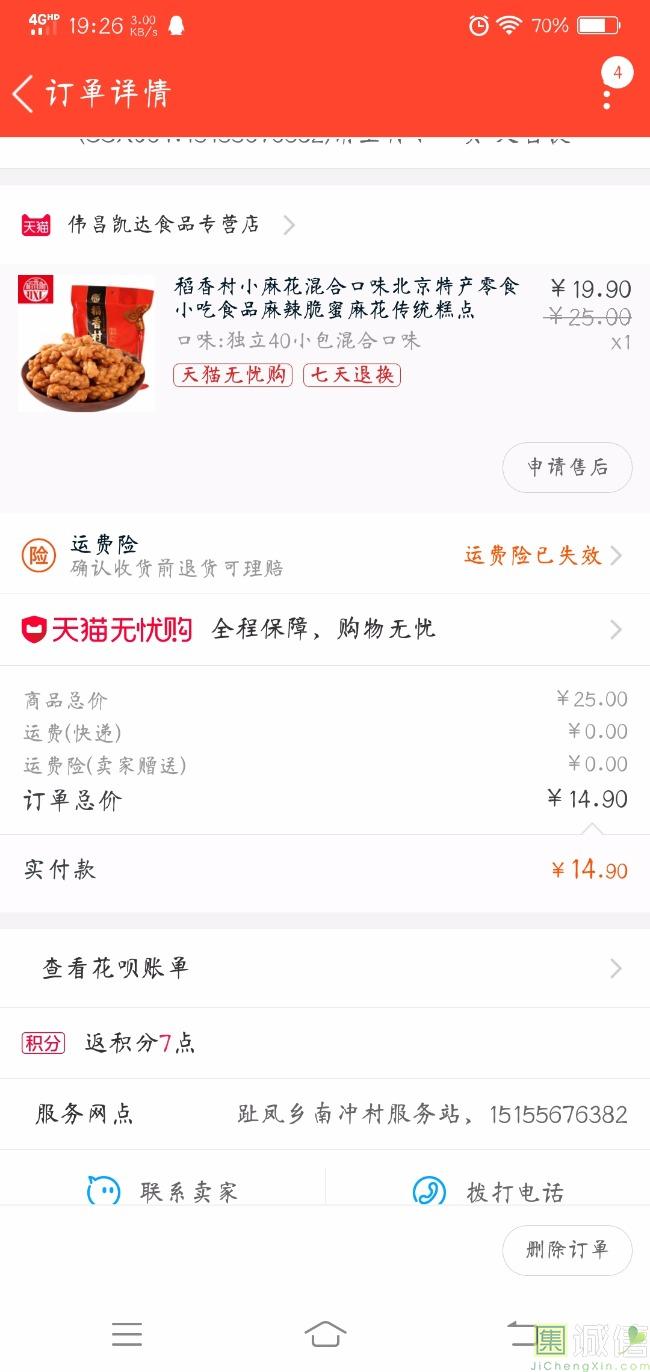The width and height of the screenshot is (650, 1372).
Task: Tap the 删除订单 button
Action: point(567,1250)
